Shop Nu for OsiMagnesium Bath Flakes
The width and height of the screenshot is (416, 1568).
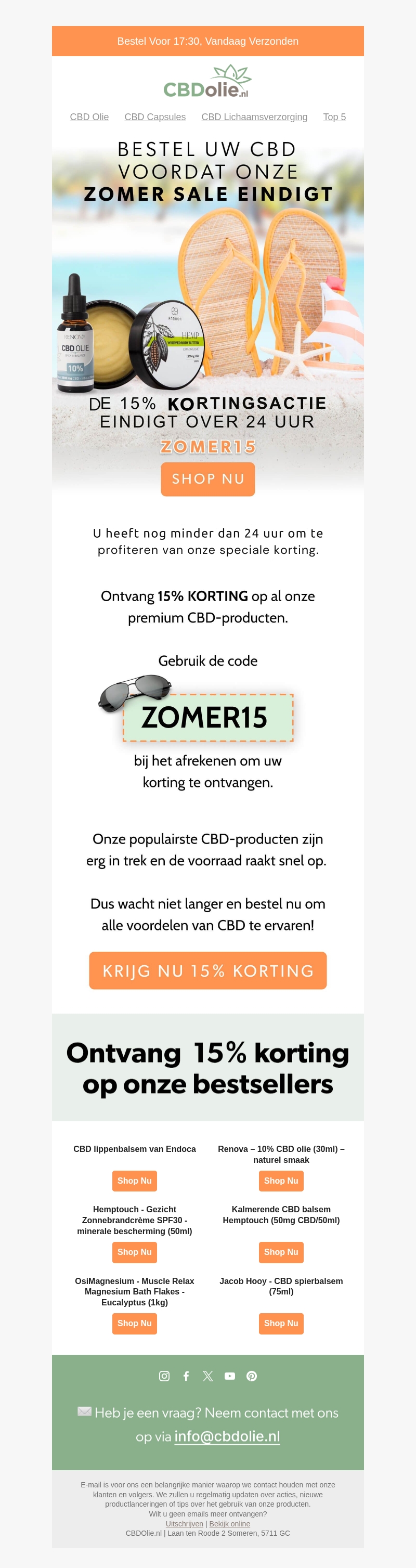[x=134, y=1323]
